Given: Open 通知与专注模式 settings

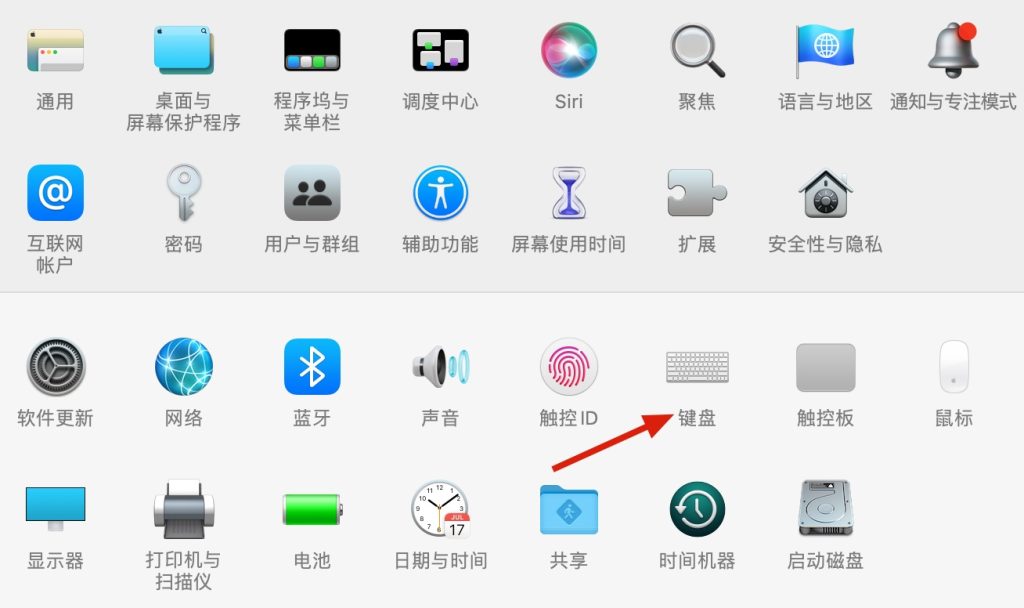Looking at the screenshot, I should (953, 50).
